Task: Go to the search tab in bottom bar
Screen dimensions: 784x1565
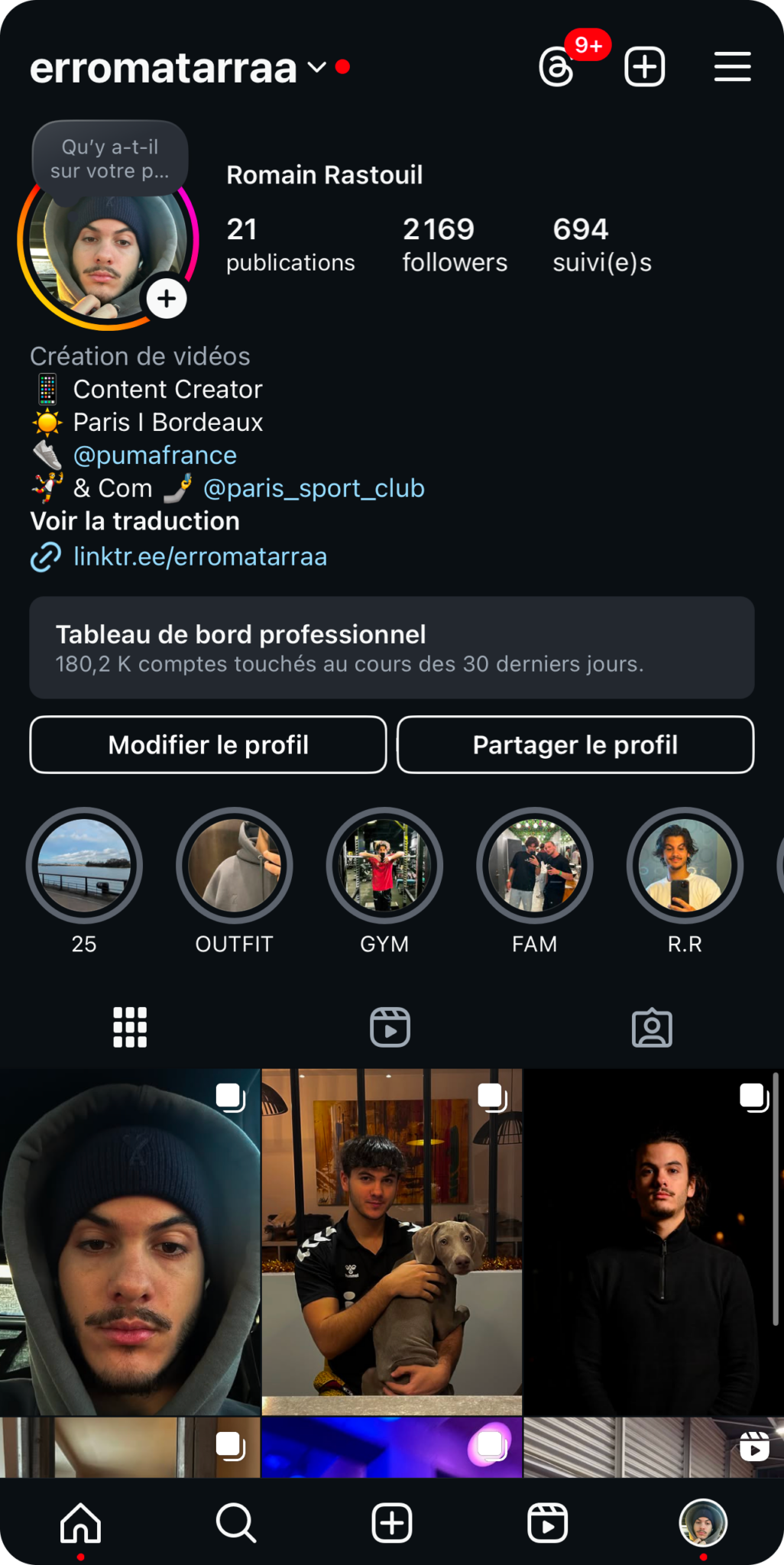Action: pyautogui.click(x=235, y=1523)
